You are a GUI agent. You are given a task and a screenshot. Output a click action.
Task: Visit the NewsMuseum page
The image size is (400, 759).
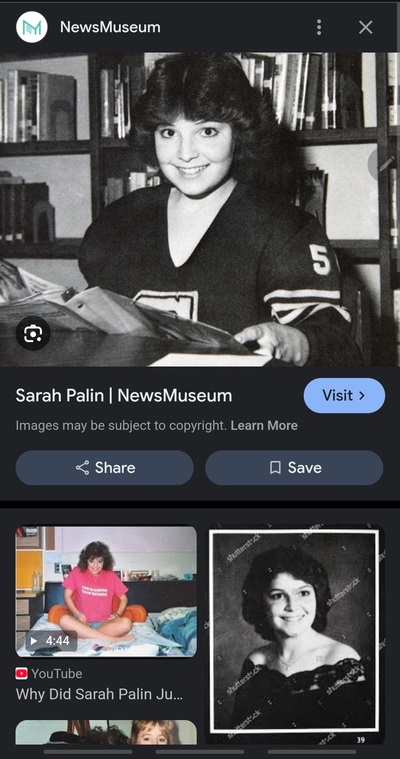click(x=344, y=395)
